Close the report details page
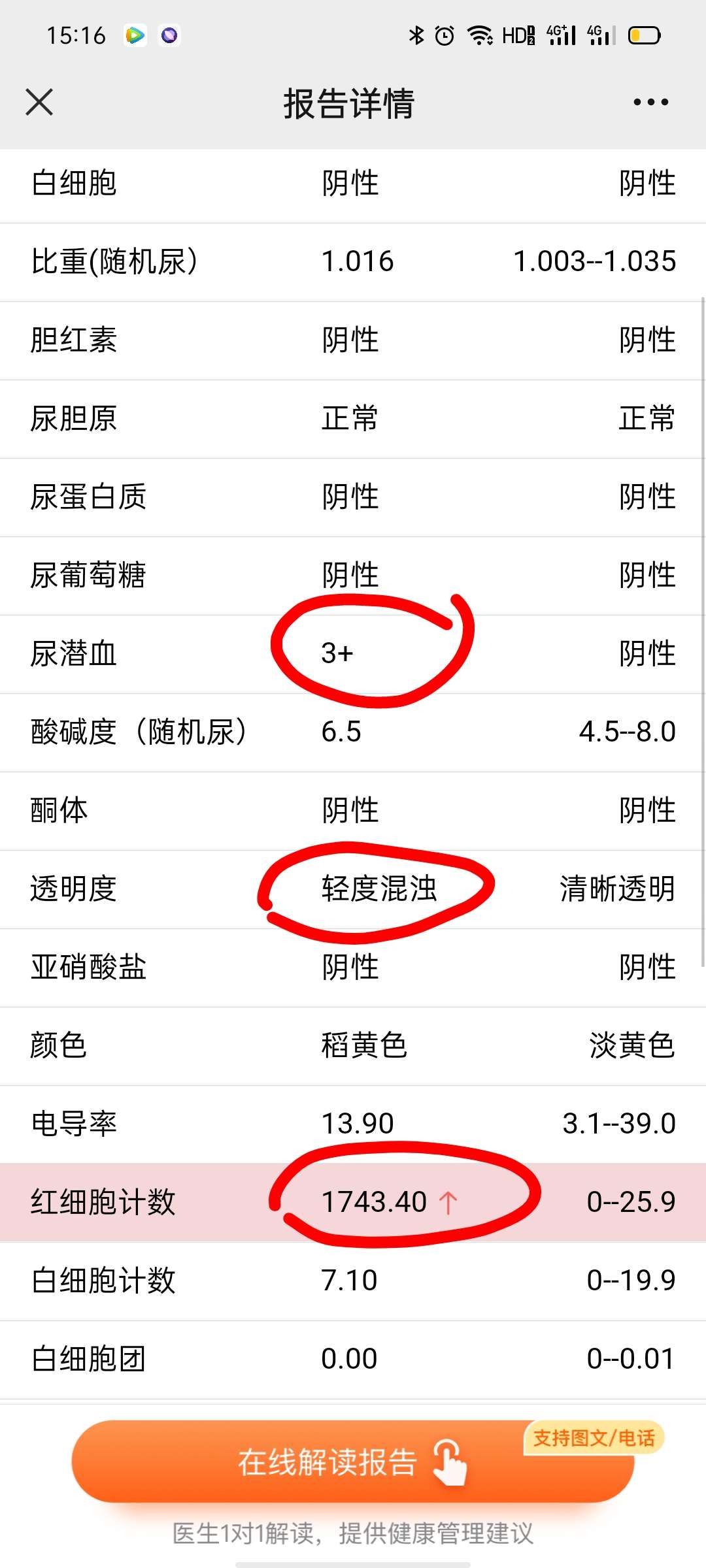 click(x=39, y=103)
